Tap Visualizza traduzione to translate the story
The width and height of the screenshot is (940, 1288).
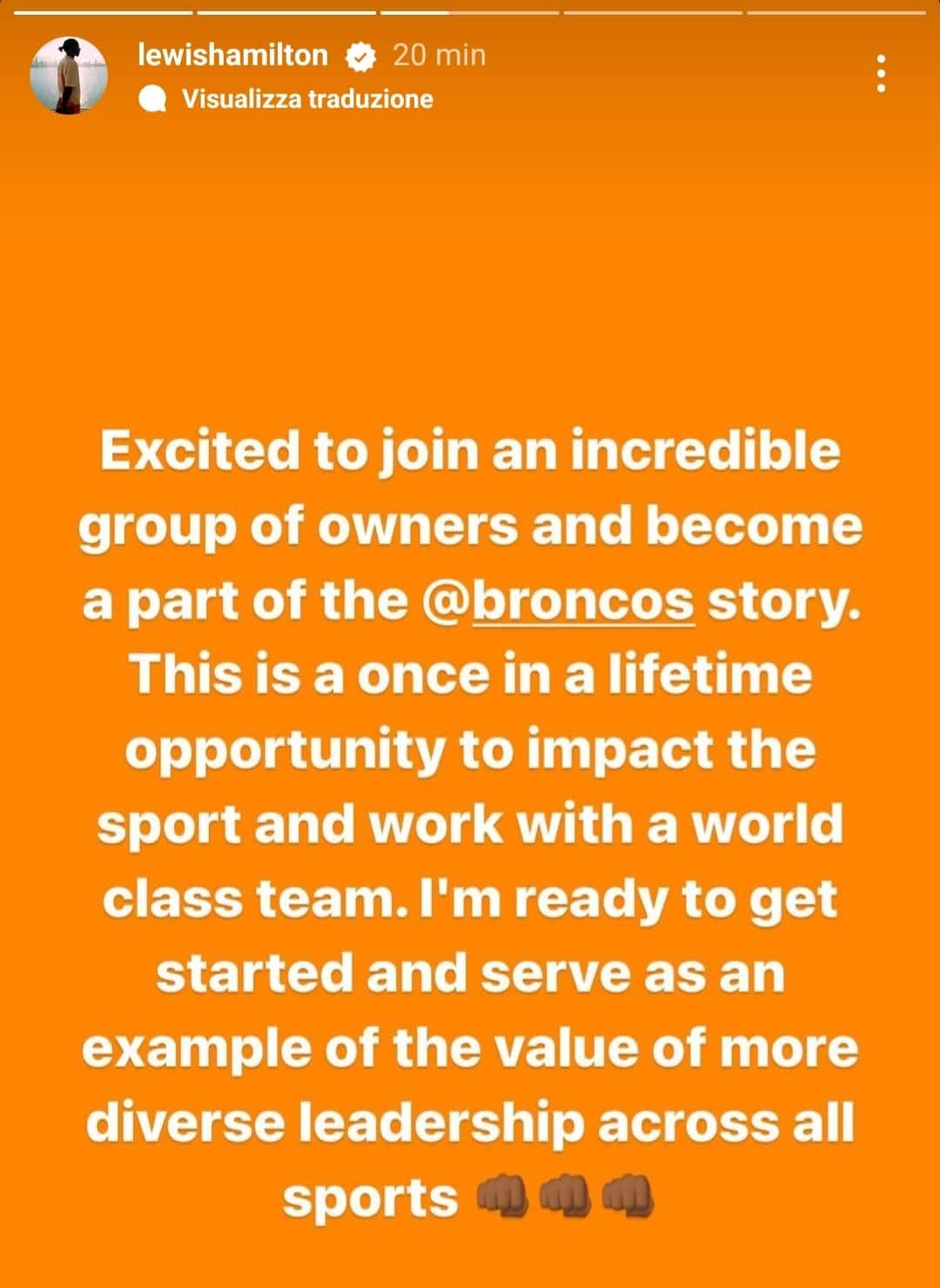306,98
